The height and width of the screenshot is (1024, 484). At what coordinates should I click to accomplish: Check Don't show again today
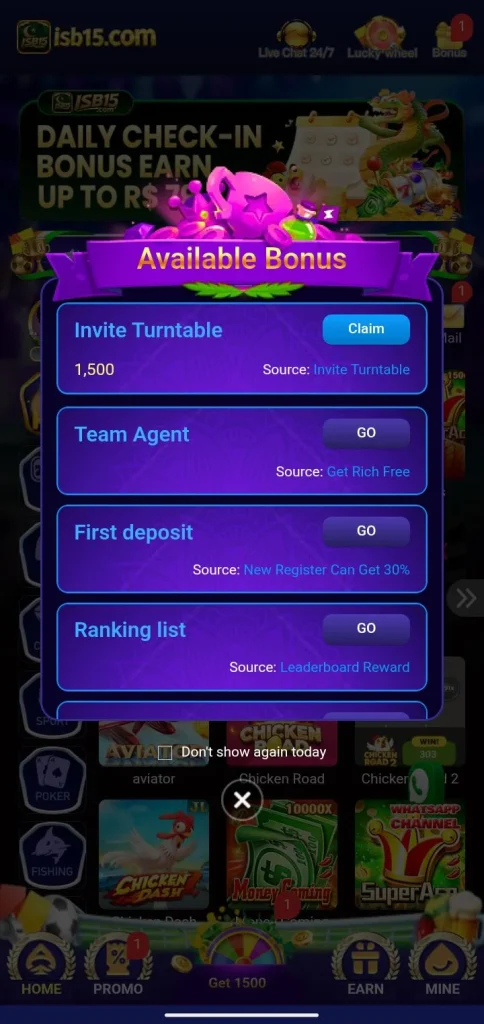[x=165, y=753]
